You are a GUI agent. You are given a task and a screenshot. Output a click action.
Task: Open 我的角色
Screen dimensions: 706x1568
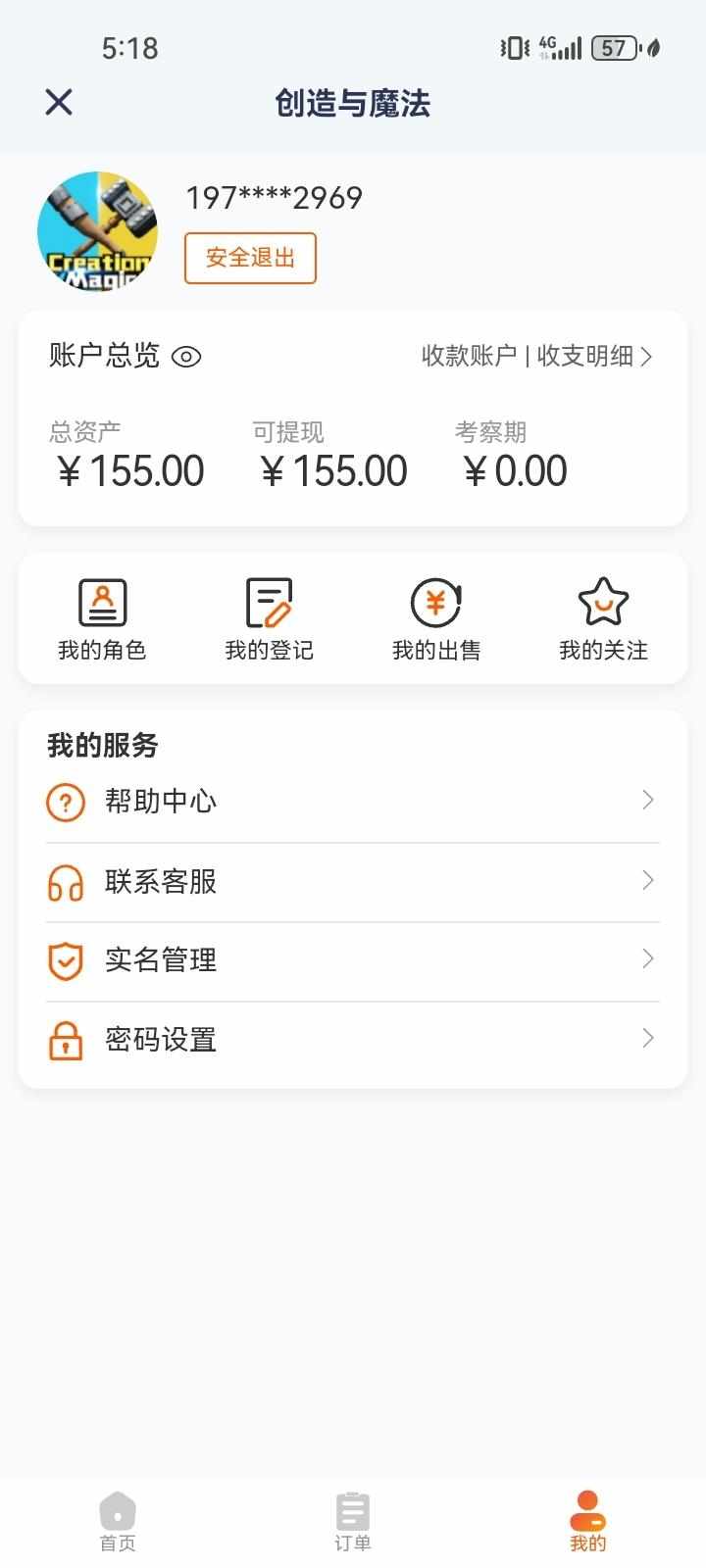[102, 619]
